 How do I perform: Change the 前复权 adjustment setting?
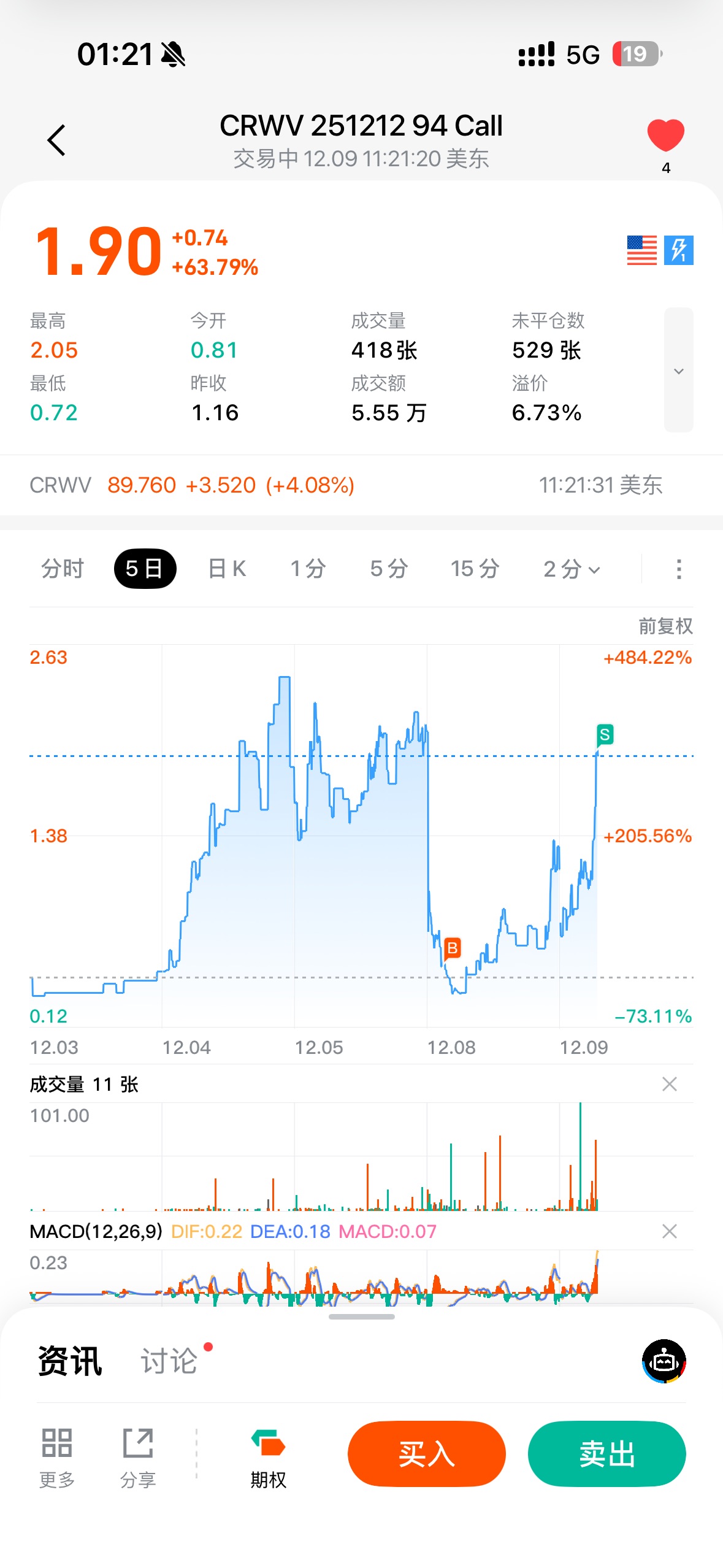(x=665, y=626)
